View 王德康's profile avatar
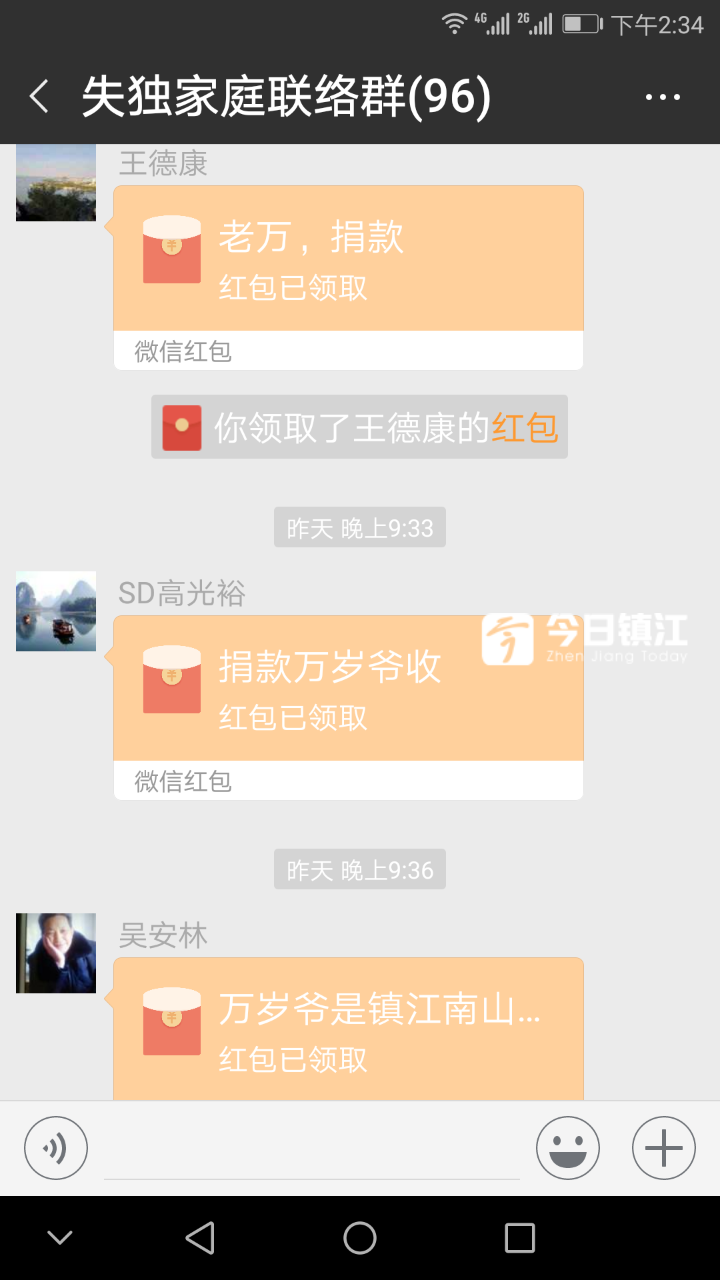The height and width of the screenshot is (1280, 720). tap(56, 182)
